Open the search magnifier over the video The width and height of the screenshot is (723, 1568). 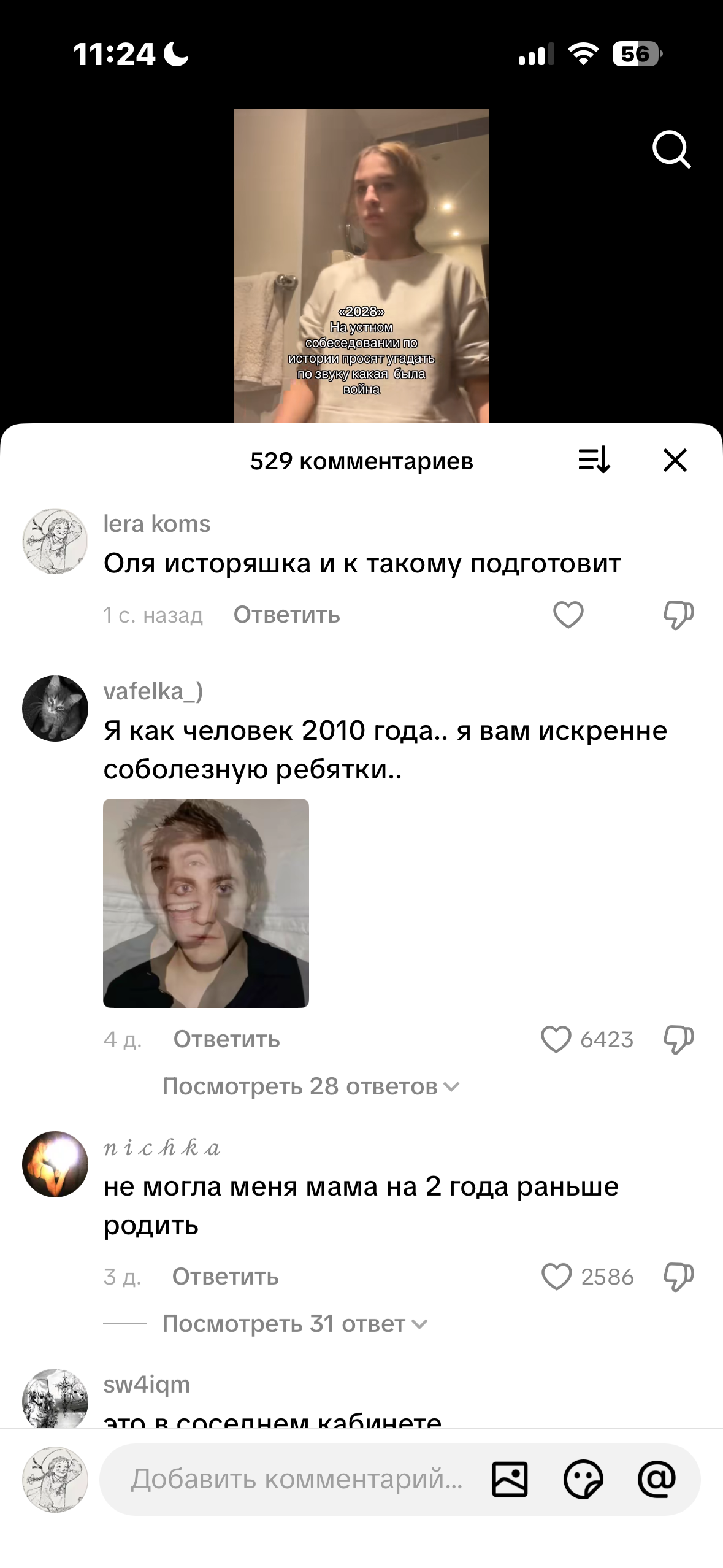point(672,149)
